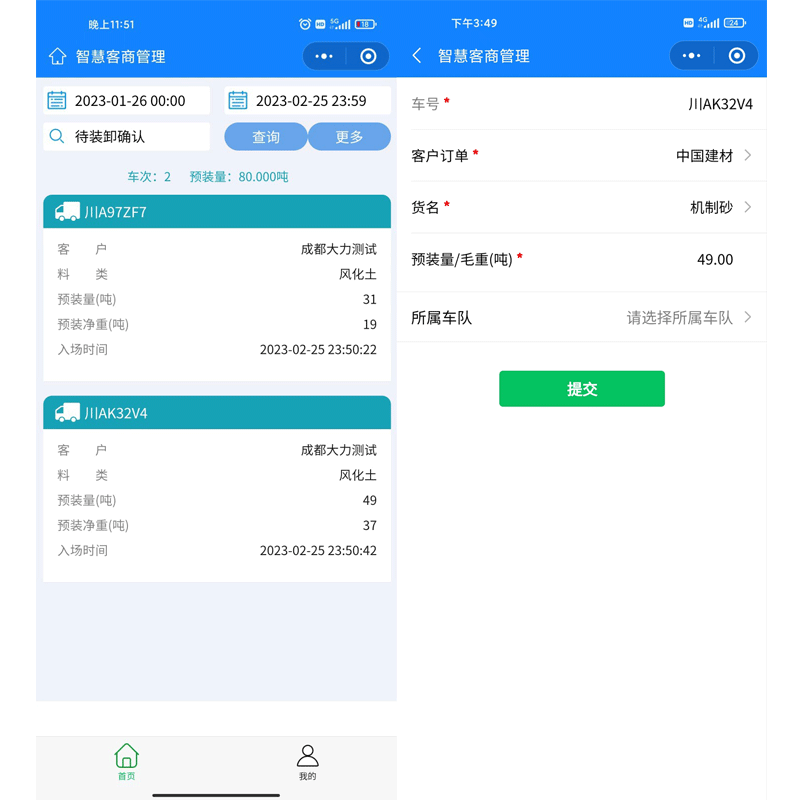Open the 客户订单 selector showing 中国建材
This screenshot has width=800, height=800.
tap(712, 156)
